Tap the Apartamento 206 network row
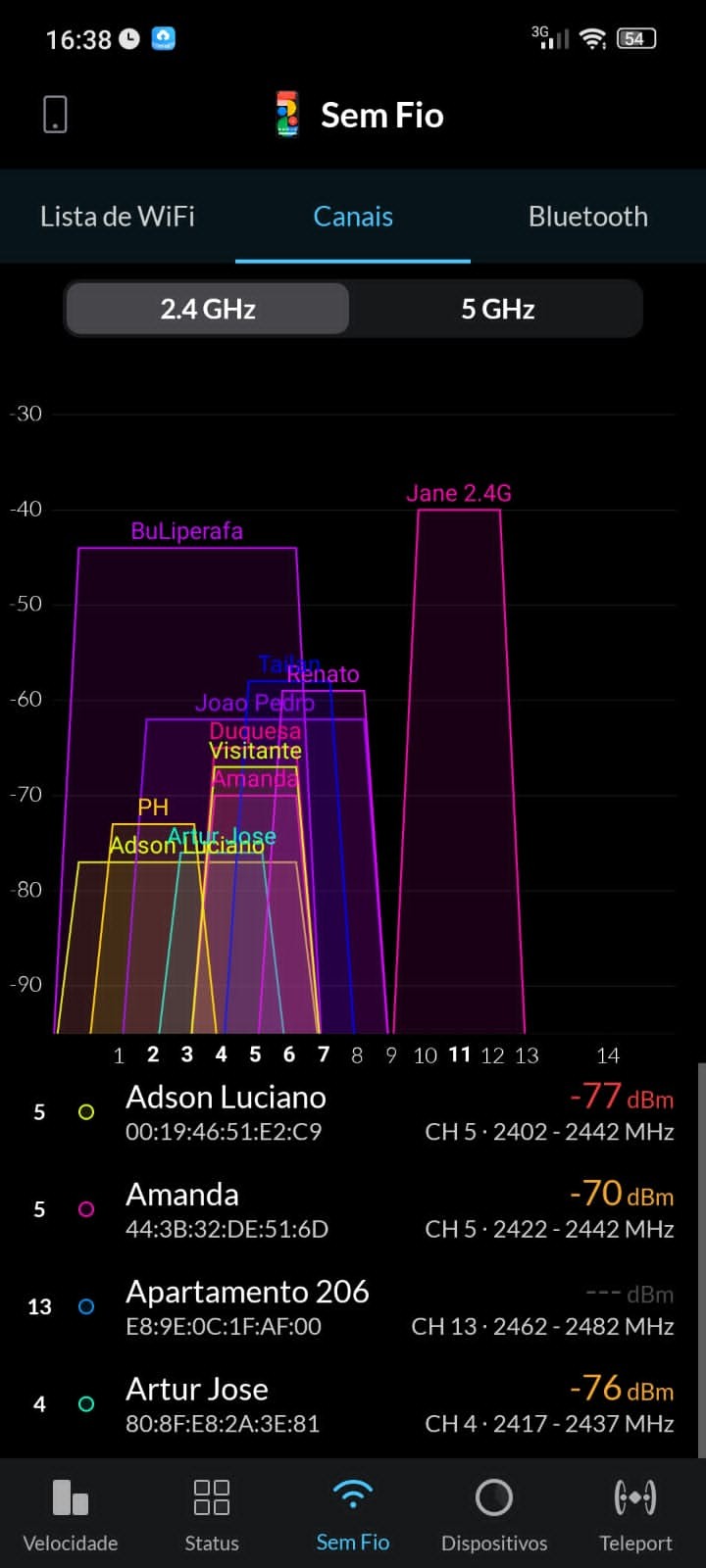 coord(353,1306)
